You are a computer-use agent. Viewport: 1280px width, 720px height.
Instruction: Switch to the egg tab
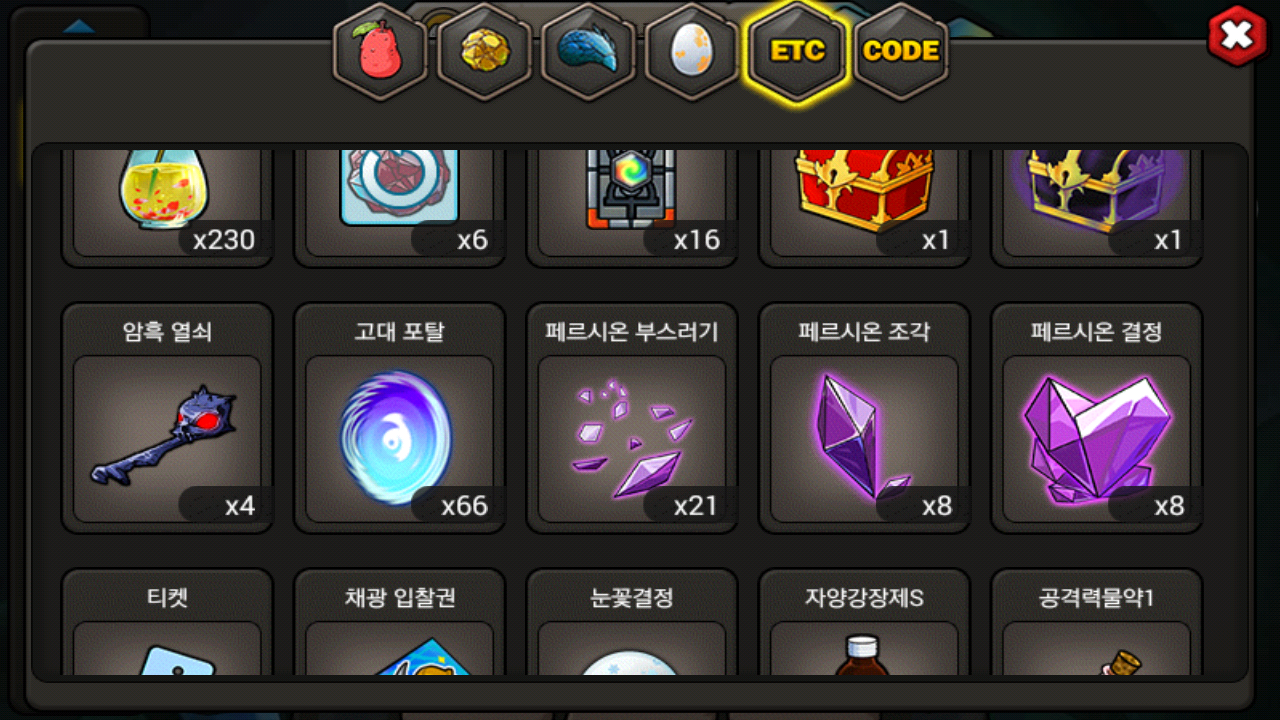point(692,52)
